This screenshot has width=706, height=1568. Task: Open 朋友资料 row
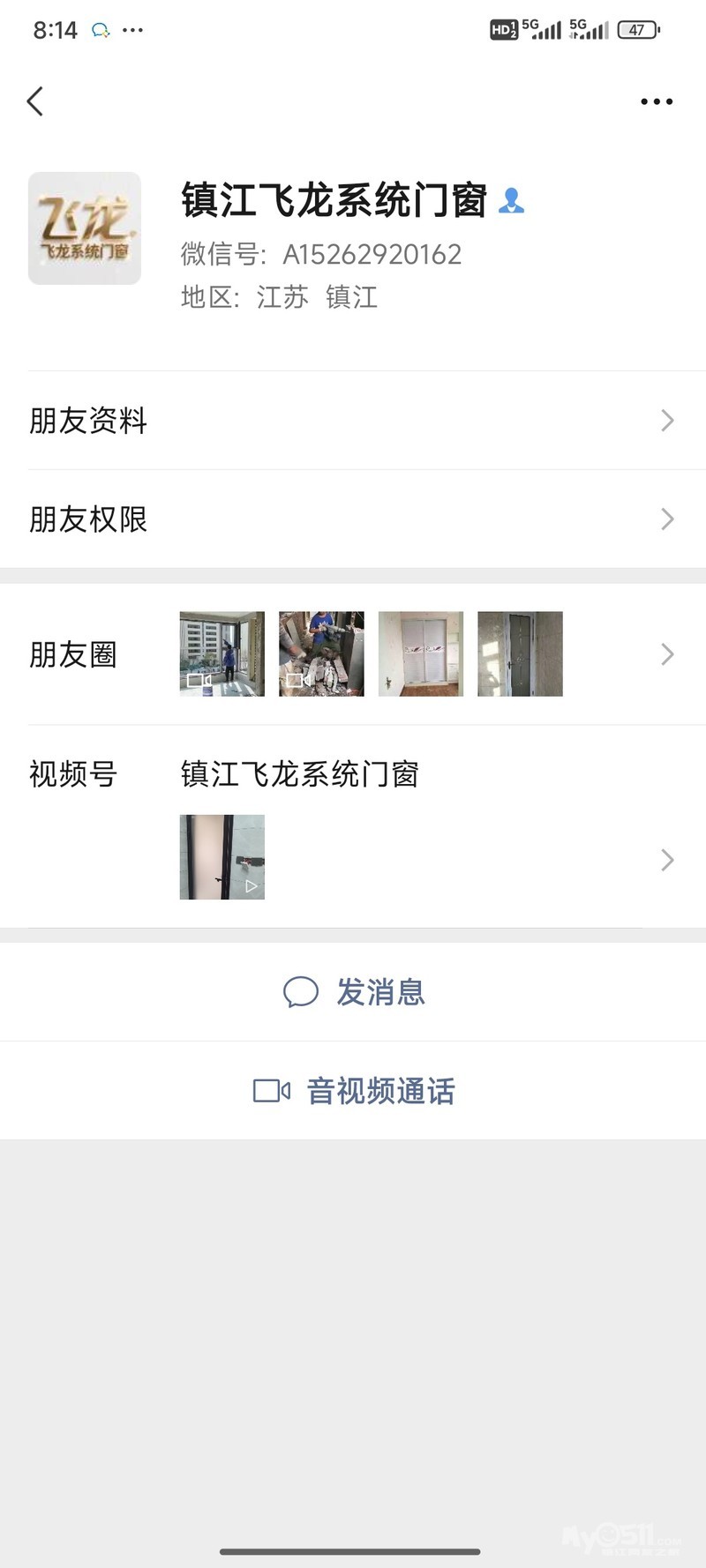(353, 421)
